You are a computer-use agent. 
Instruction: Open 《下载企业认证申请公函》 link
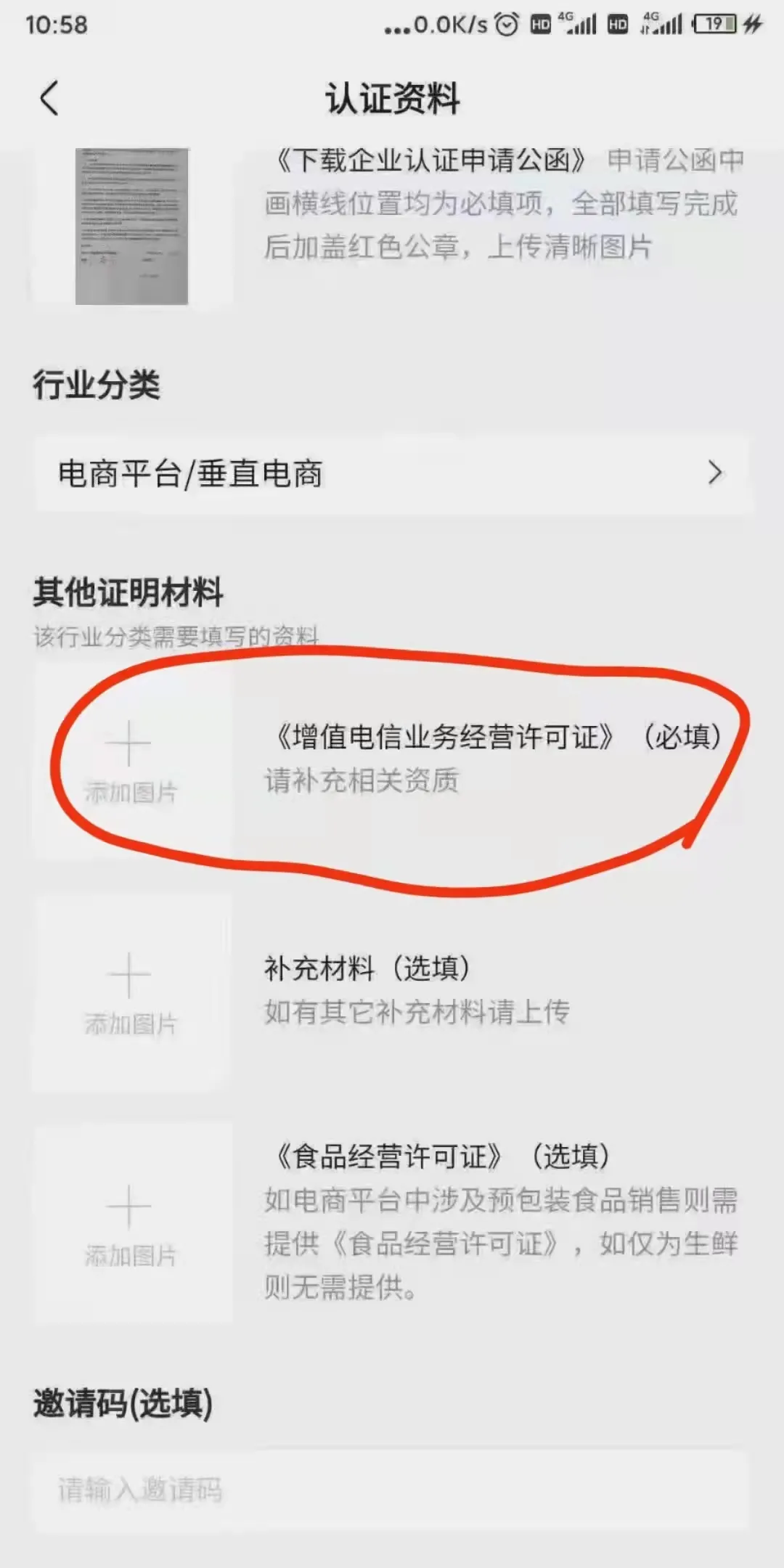431,160
